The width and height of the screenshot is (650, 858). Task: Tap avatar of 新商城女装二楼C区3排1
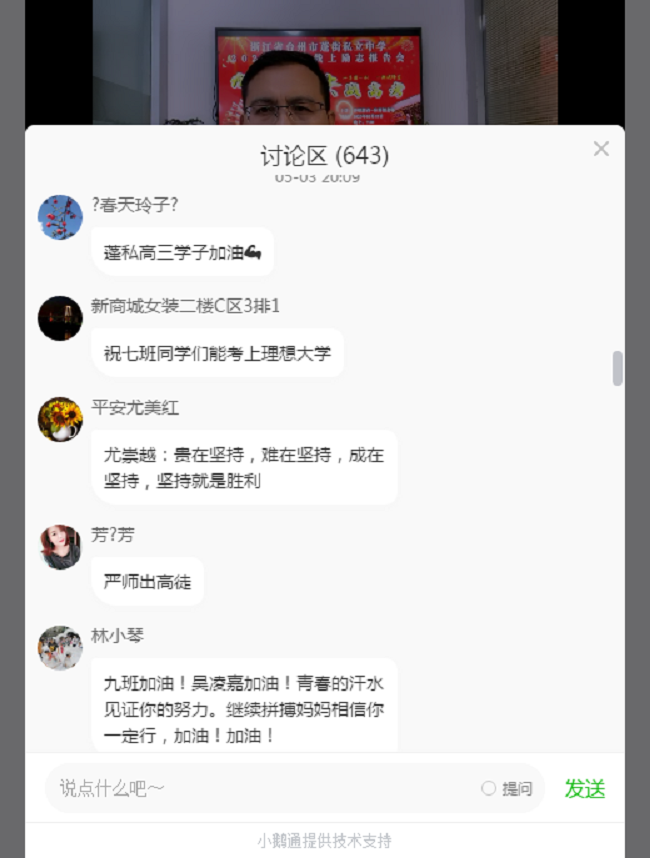[x=60, y=318]
